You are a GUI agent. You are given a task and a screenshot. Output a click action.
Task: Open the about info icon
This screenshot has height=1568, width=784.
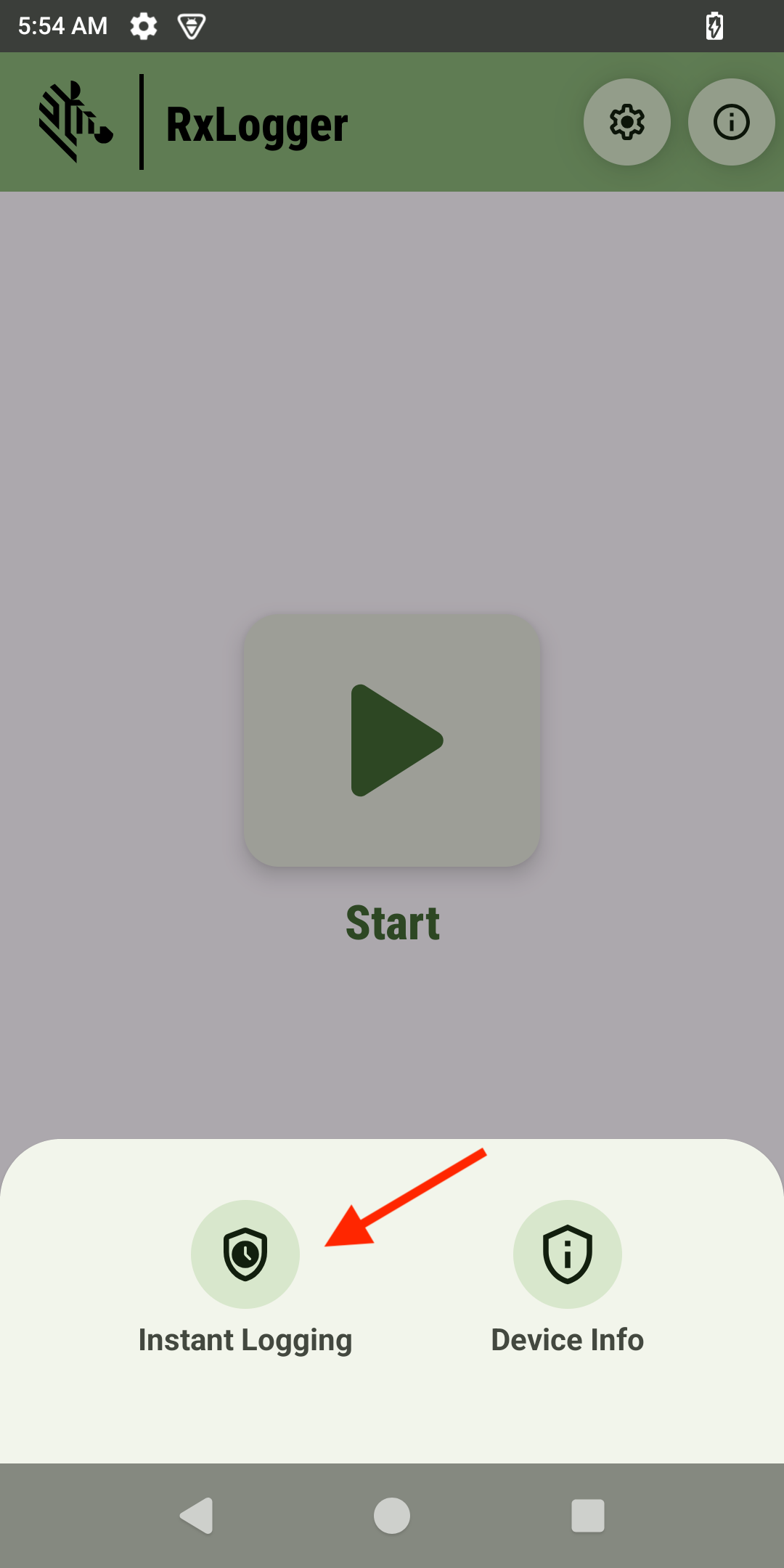click(x=731, y=122)
